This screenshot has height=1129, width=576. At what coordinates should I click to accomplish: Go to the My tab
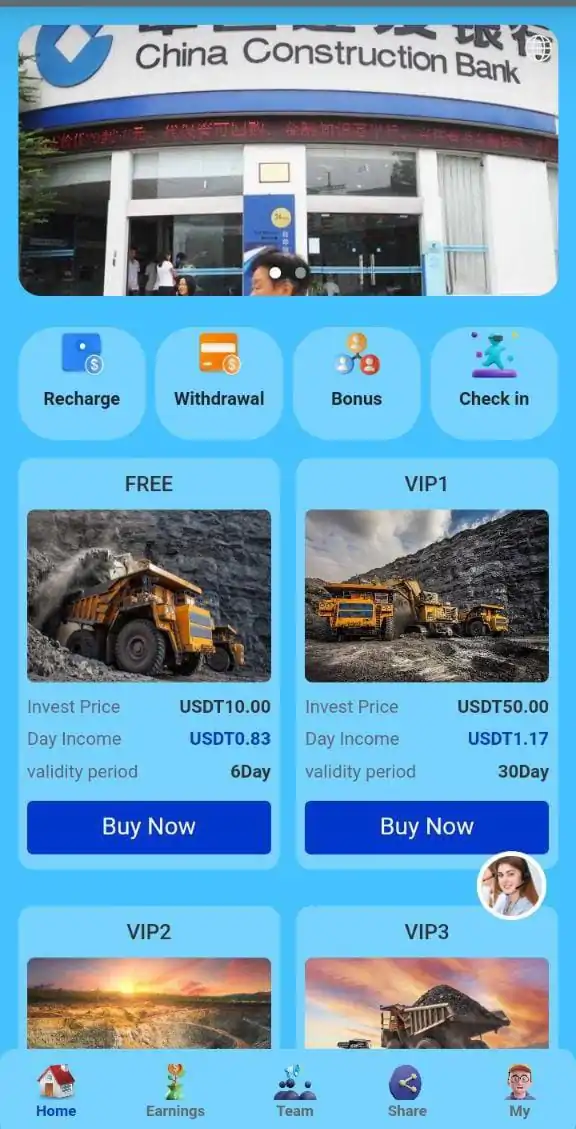(520, 1092)
